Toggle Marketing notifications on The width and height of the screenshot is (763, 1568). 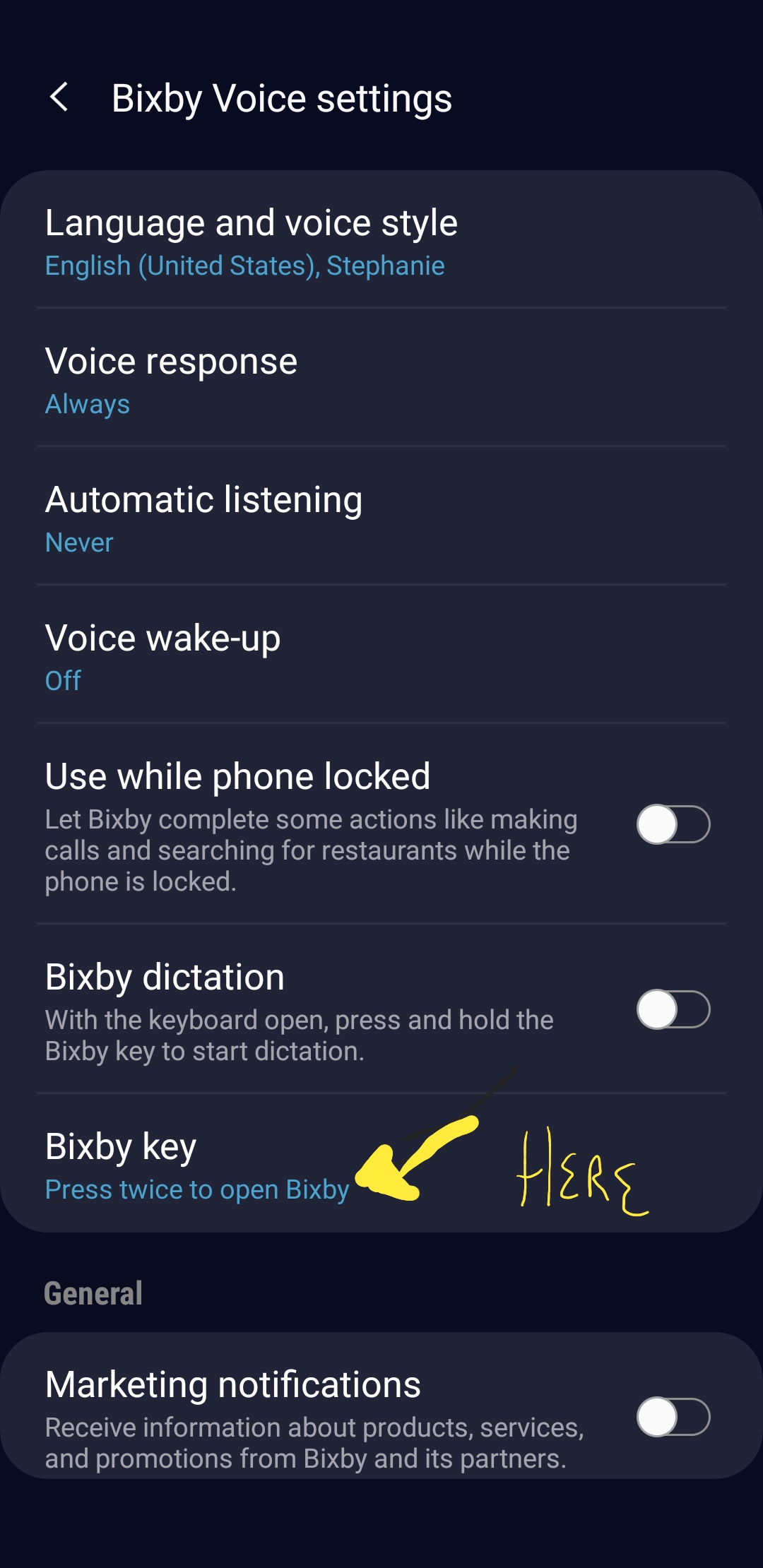pos(673,1417)
